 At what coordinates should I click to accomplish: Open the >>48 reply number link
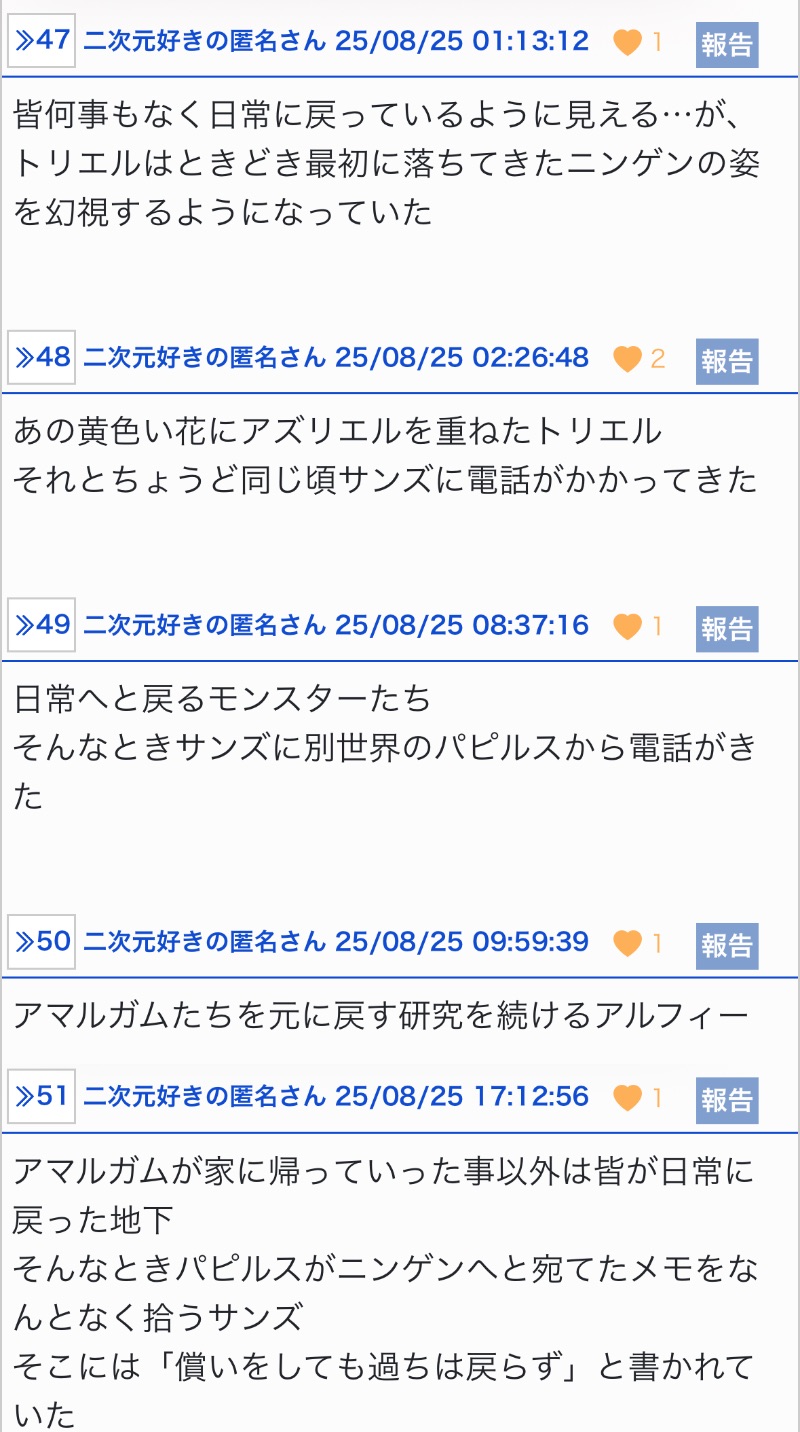click(42, 357)
